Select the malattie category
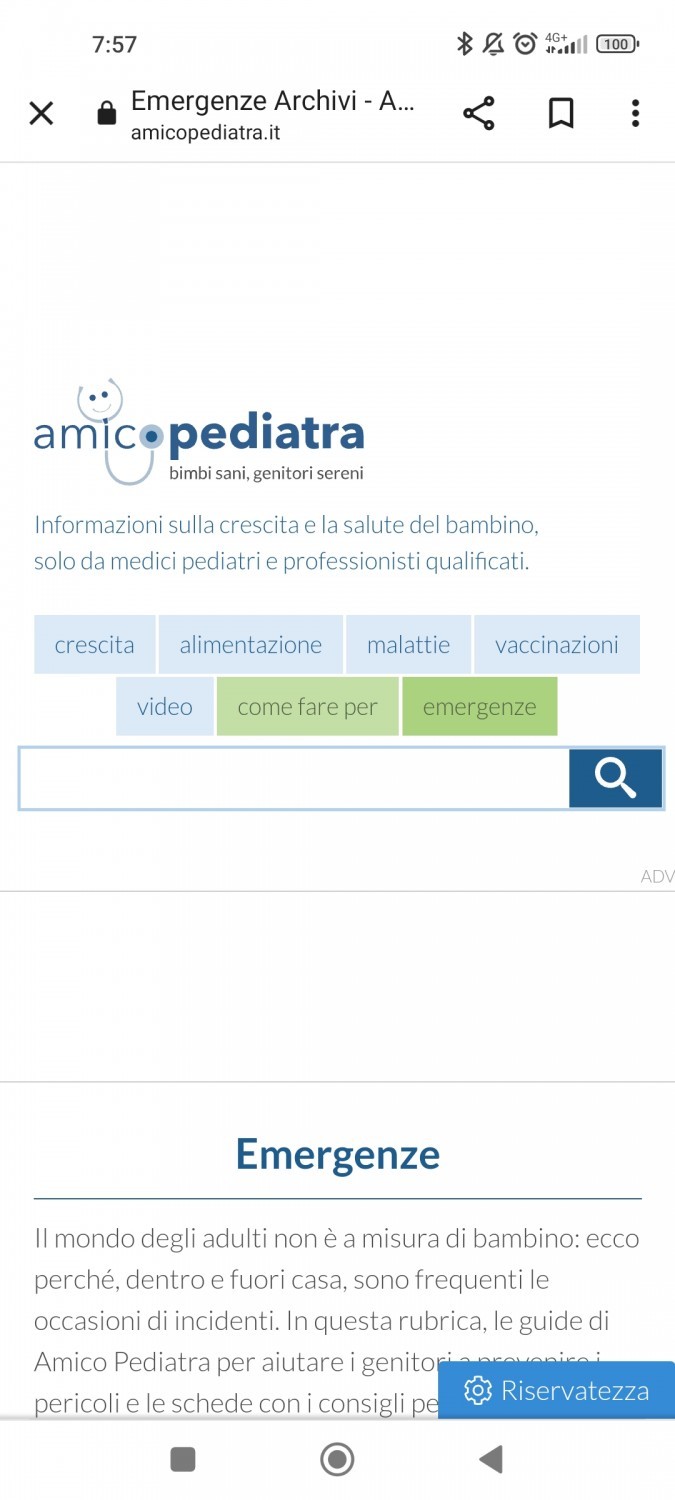The width and height of the screenshot is (675, 1500). coord(408,645)
